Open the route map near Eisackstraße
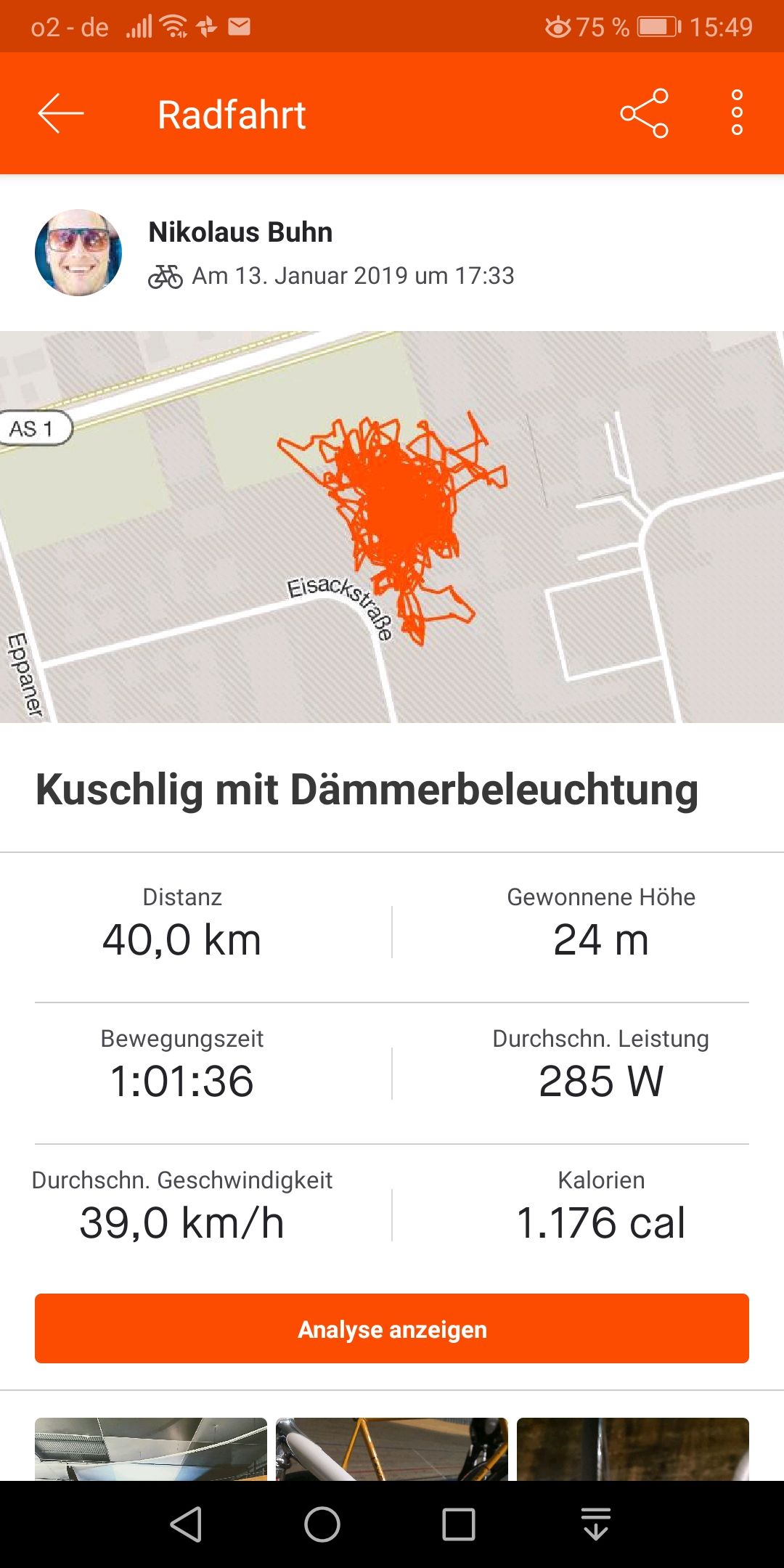 coord(392,526)
